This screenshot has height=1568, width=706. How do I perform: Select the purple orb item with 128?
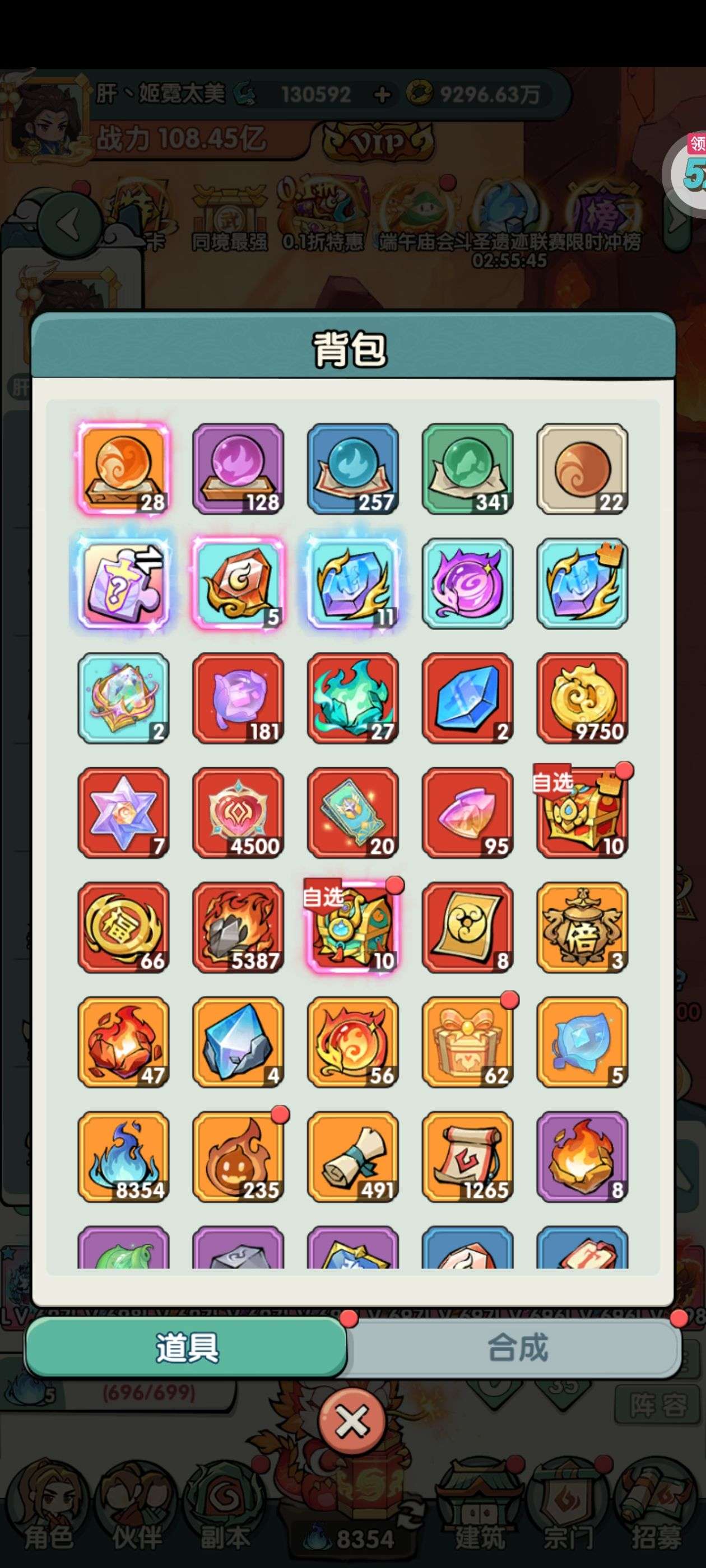click(x=238, y=469)
